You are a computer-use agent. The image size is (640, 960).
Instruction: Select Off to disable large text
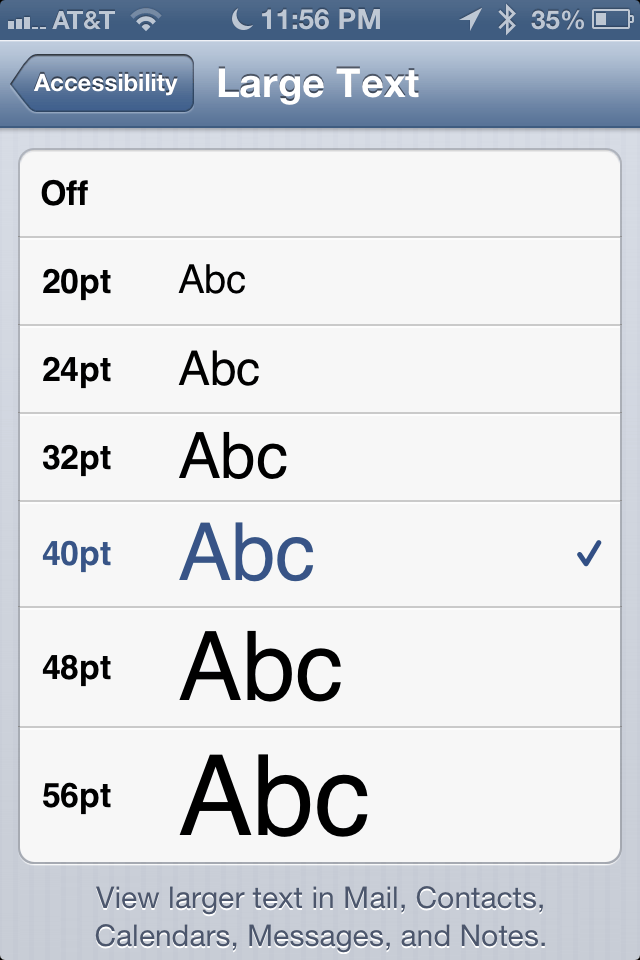click(320, 193)
